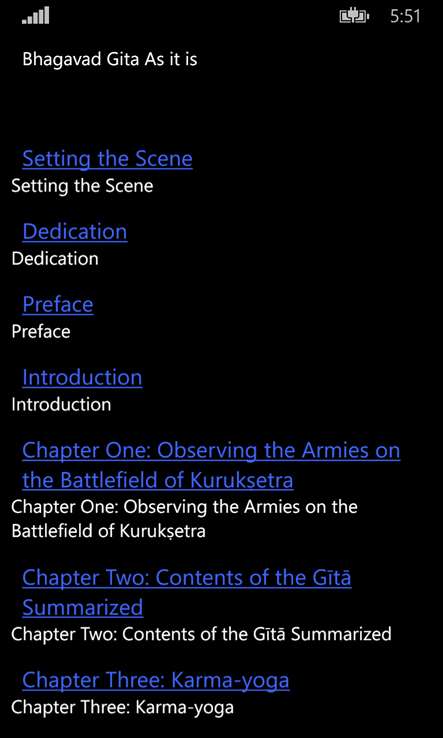
Task: Go to the Preface section
Action: [58, 305]
